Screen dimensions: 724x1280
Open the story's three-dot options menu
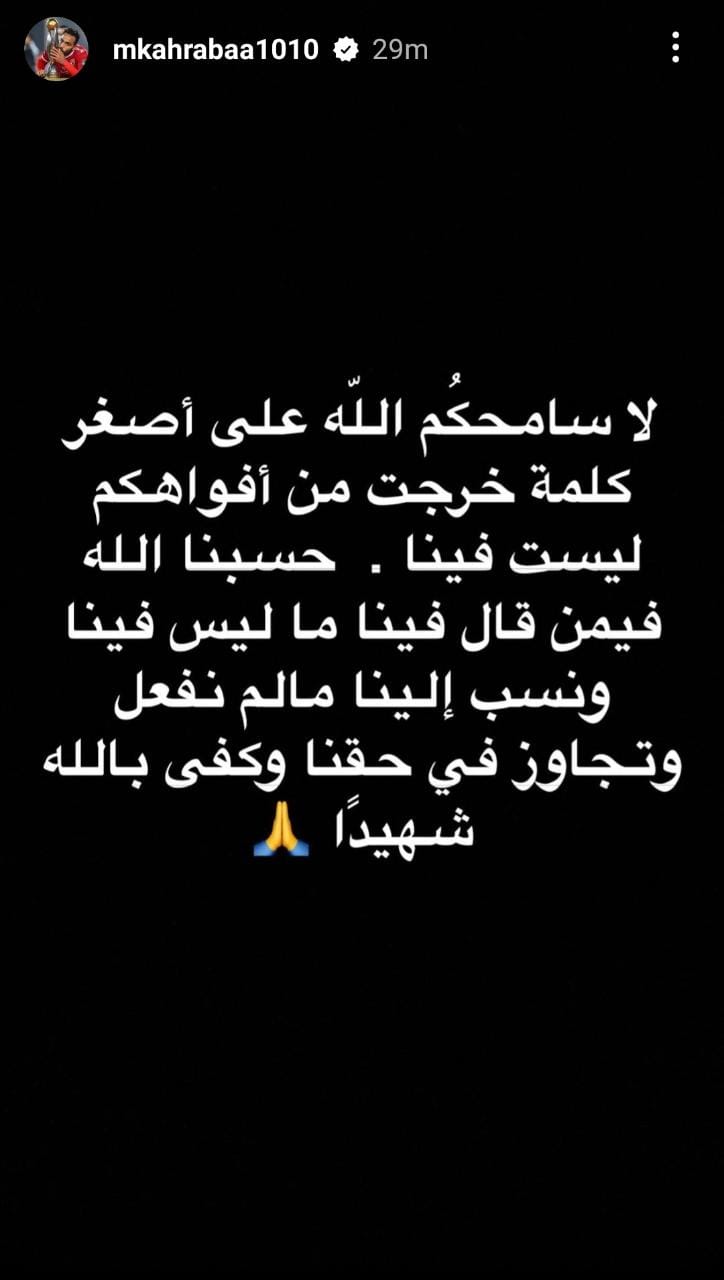(x=676, y=47)
